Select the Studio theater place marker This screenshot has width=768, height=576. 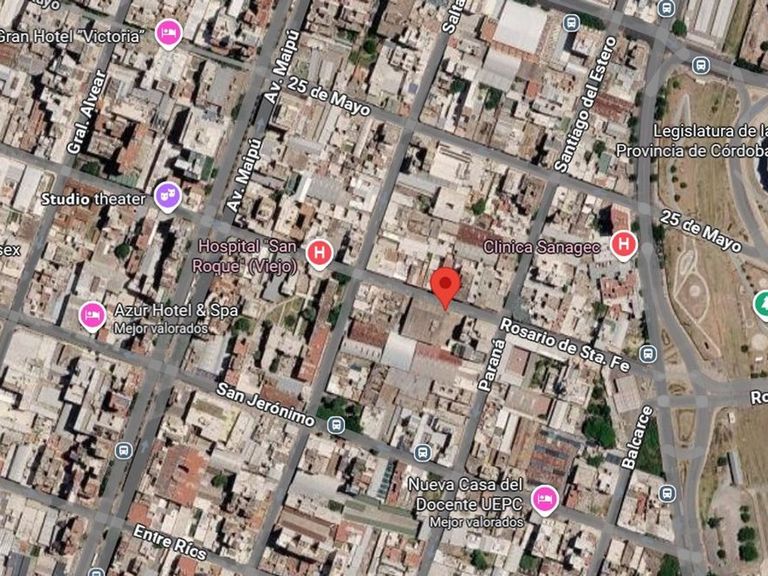click(168, 196)
